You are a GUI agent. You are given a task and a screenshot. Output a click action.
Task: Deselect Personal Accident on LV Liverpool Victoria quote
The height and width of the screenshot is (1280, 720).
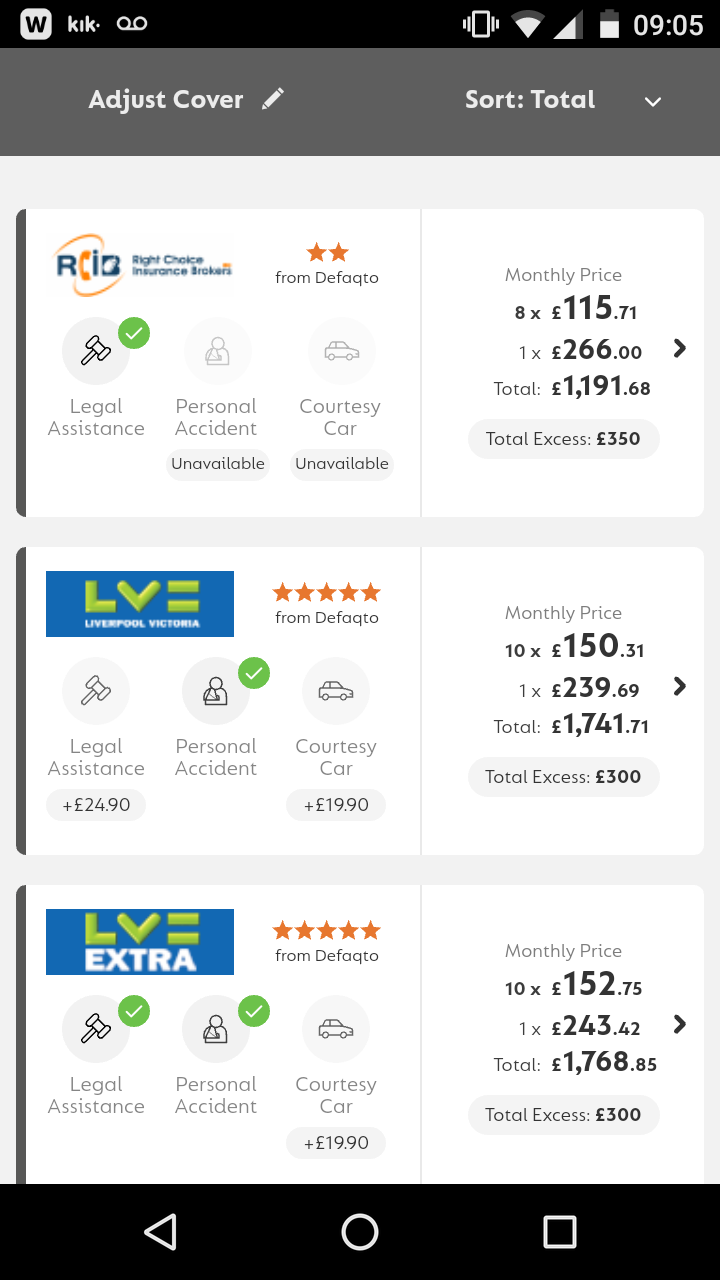[x=216, y=691]
